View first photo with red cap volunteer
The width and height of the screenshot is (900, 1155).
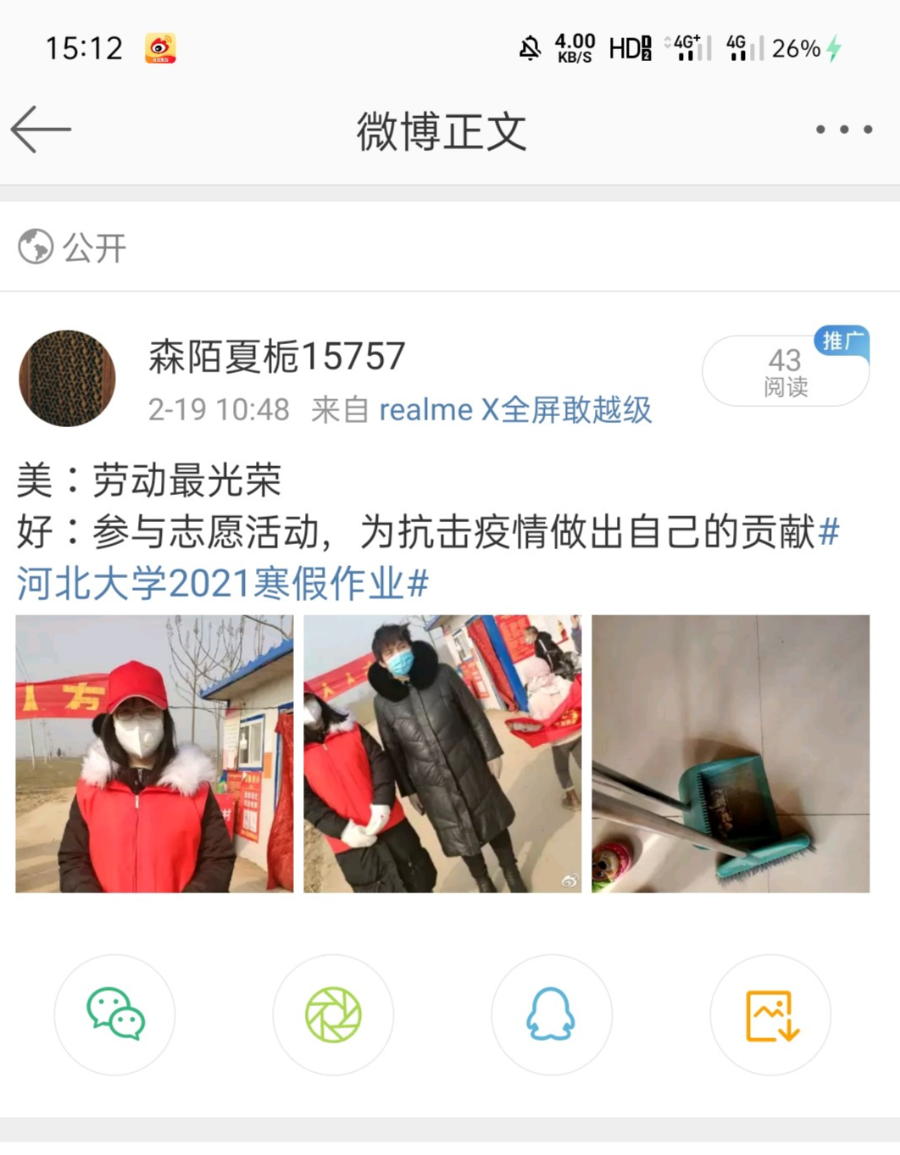point(154,753)
